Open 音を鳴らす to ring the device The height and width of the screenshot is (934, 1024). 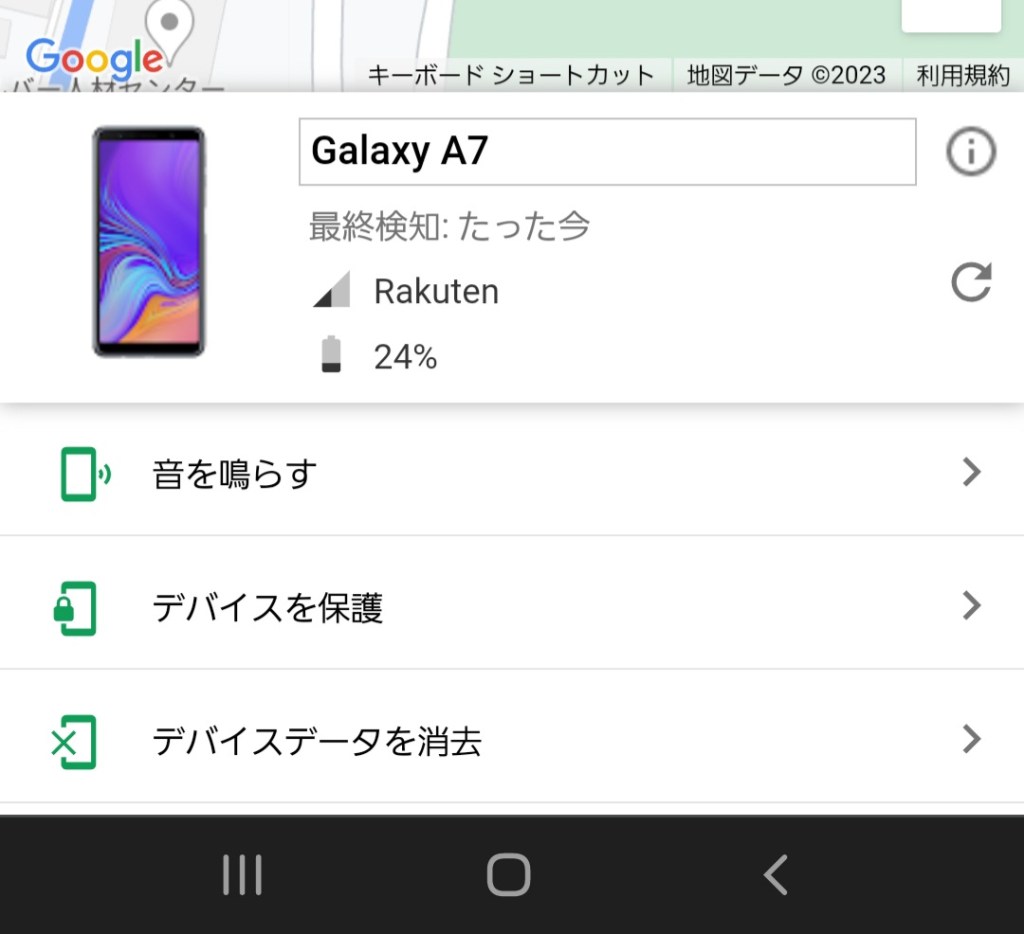[511, 472]
